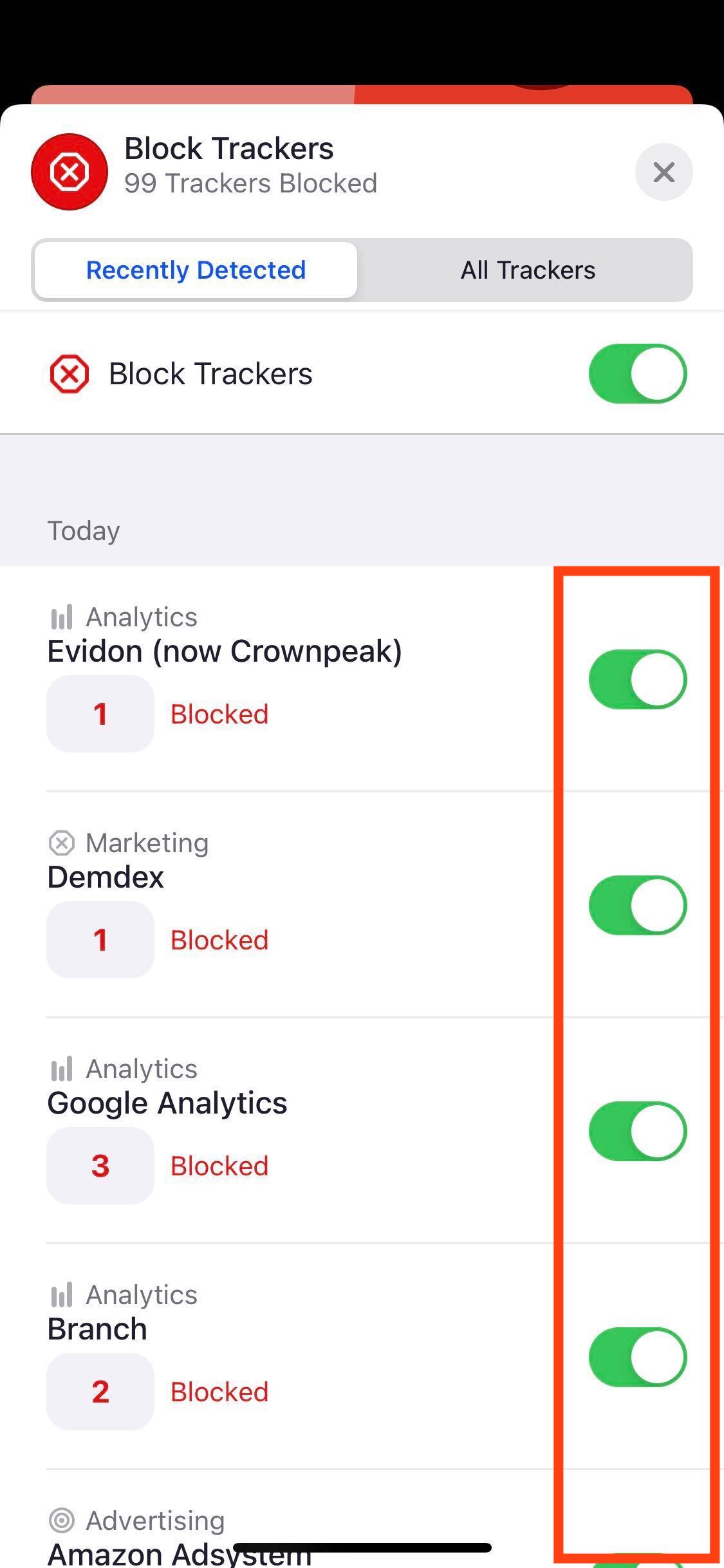Disable the Branch tracker toggle
The height and width of the screenshot is (1568, 724).
[x=637, y=1358]
